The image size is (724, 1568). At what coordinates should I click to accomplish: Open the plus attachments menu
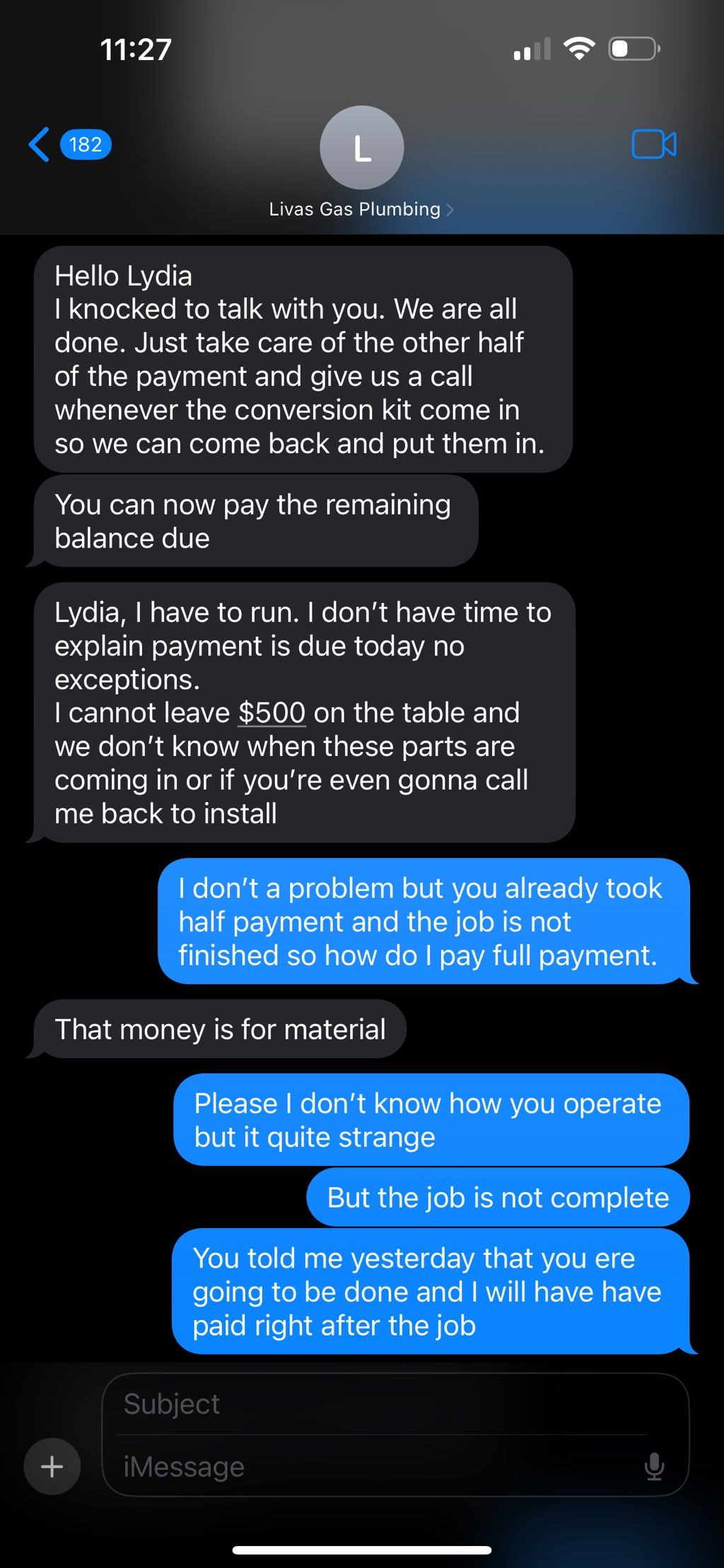coord(52,1467)
